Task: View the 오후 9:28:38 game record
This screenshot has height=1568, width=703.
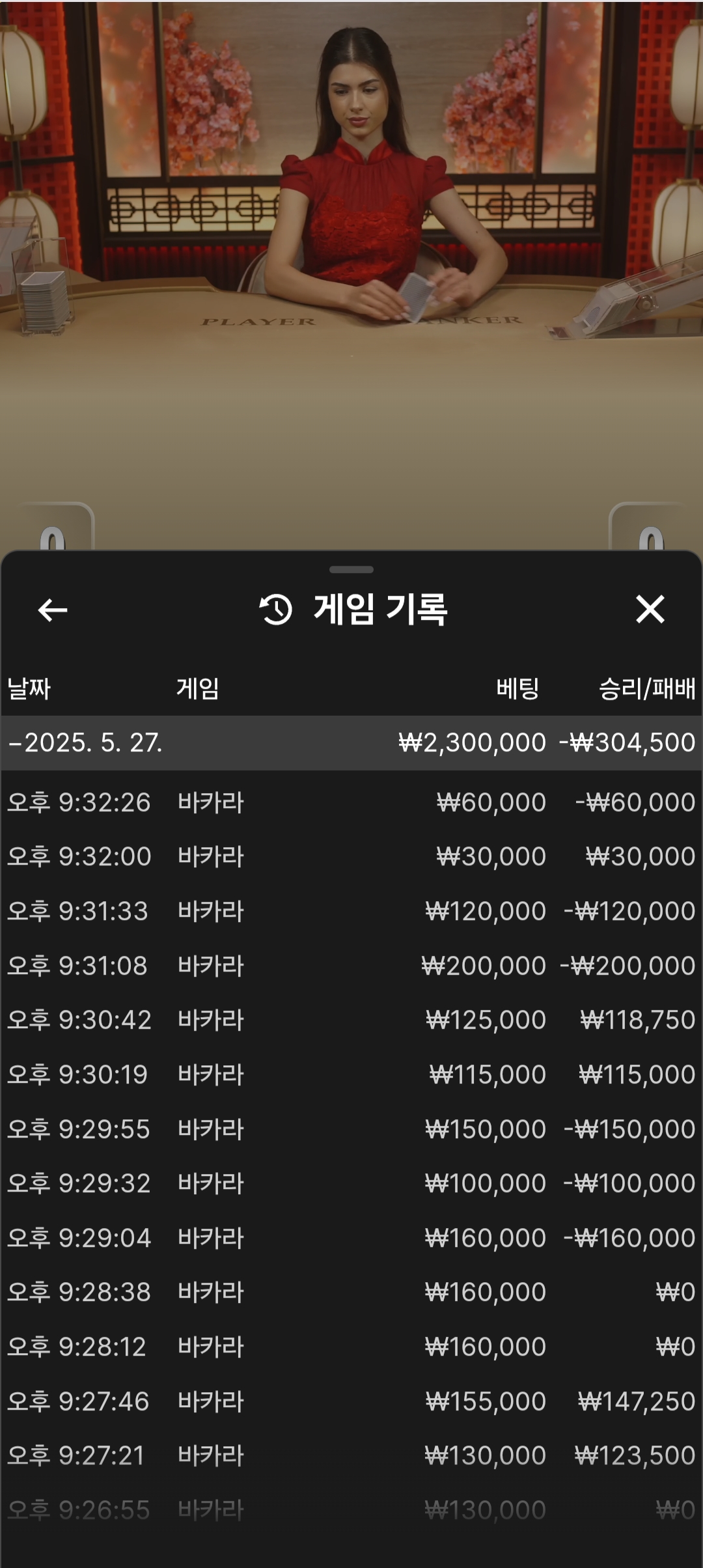Action: point(351,1292)
